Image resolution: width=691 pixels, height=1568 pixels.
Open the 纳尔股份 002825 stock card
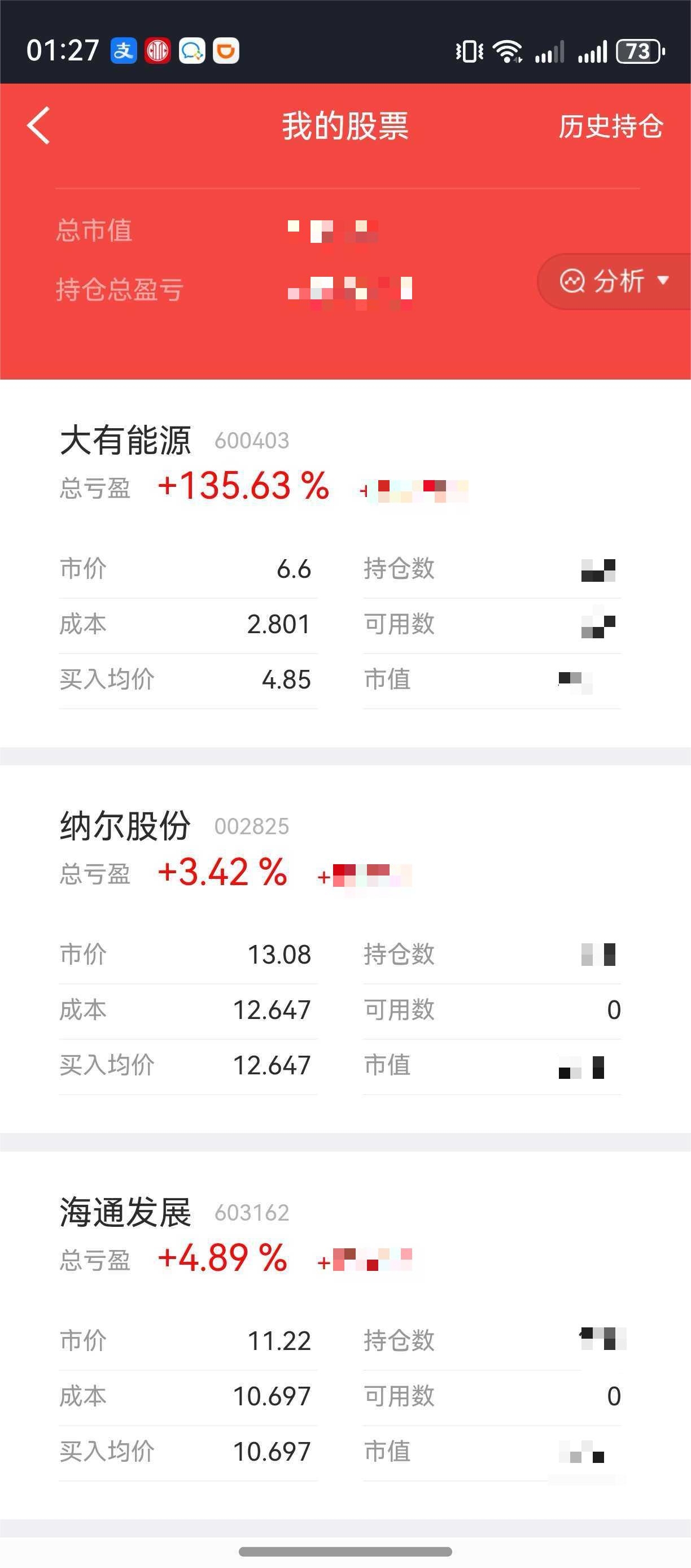(125, 826)
